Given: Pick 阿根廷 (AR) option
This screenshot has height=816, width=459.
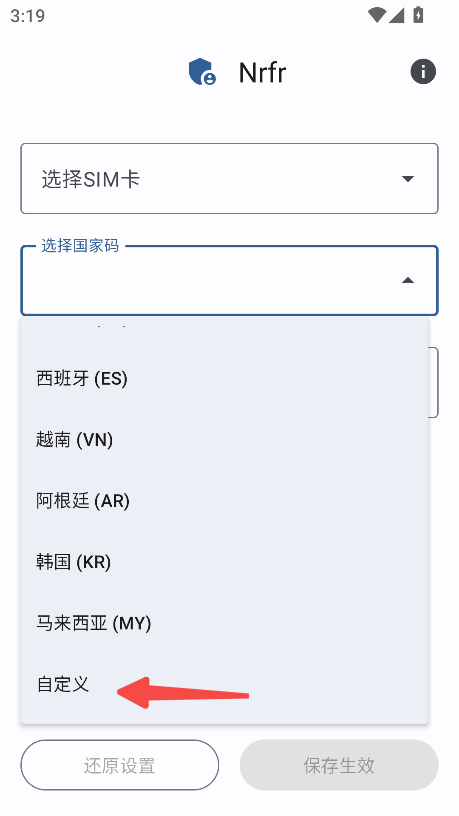Looking at the screenshot, I should pos(224,501).
